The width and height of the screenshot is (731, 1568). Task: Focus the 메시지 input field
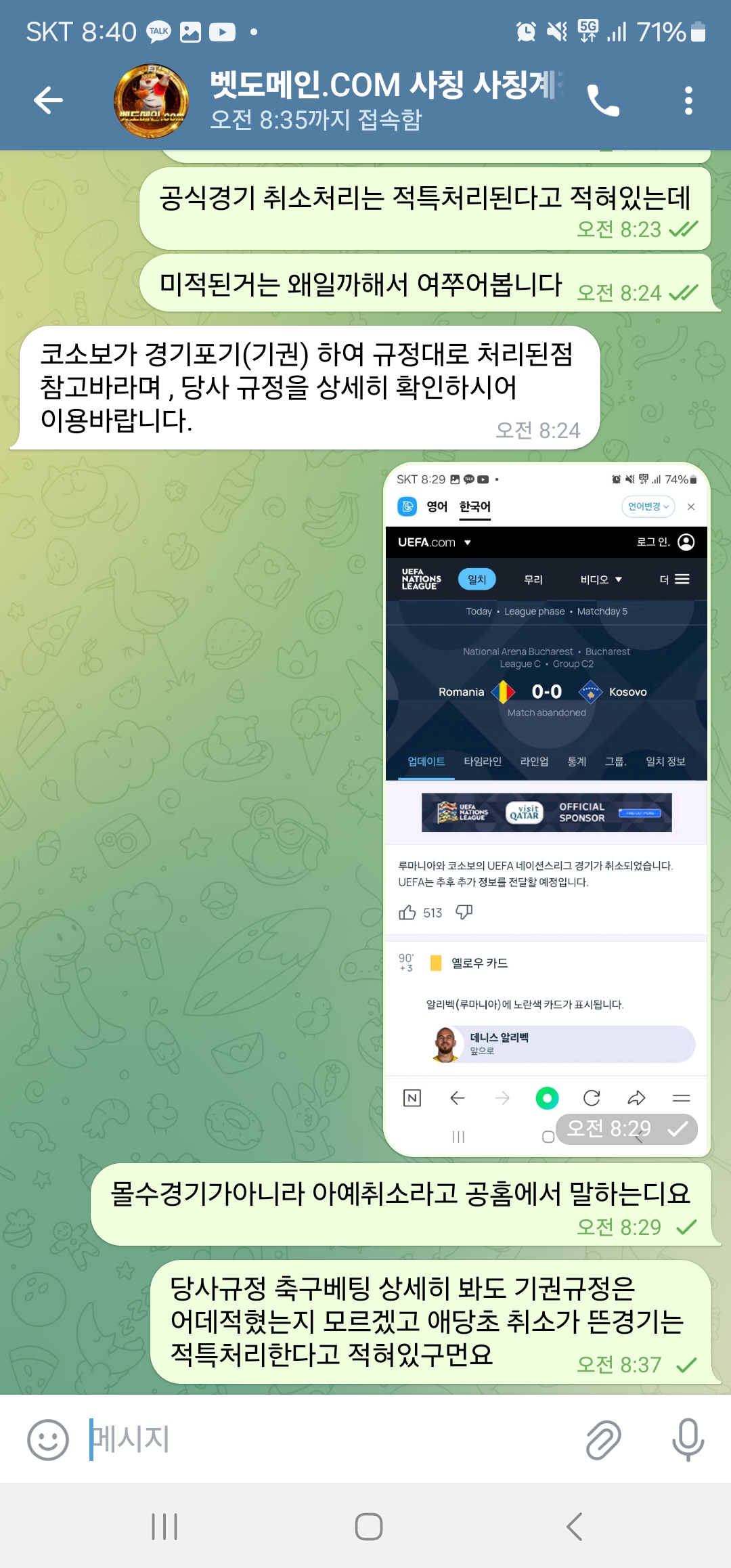click(x=325, y=1439)
